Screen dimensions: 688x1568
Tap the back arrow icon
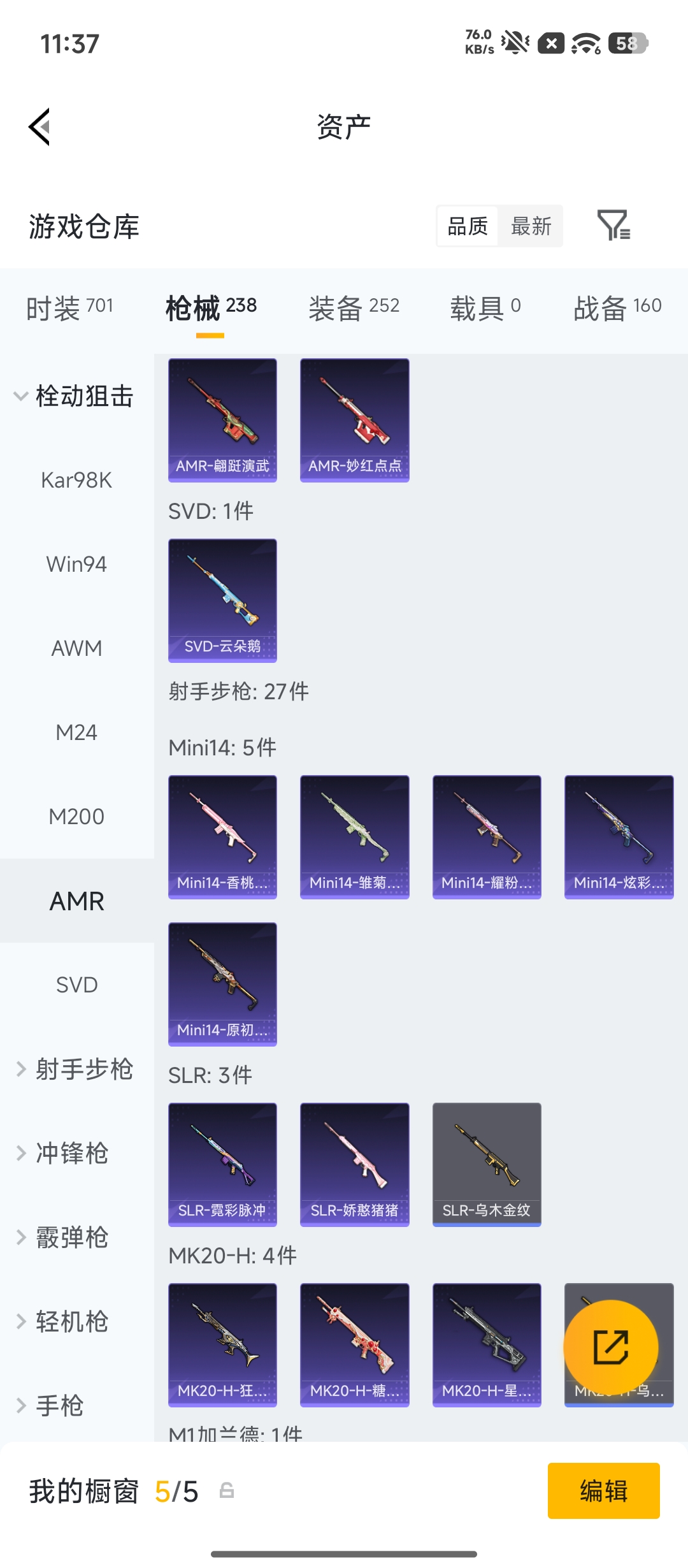[39, 126]
